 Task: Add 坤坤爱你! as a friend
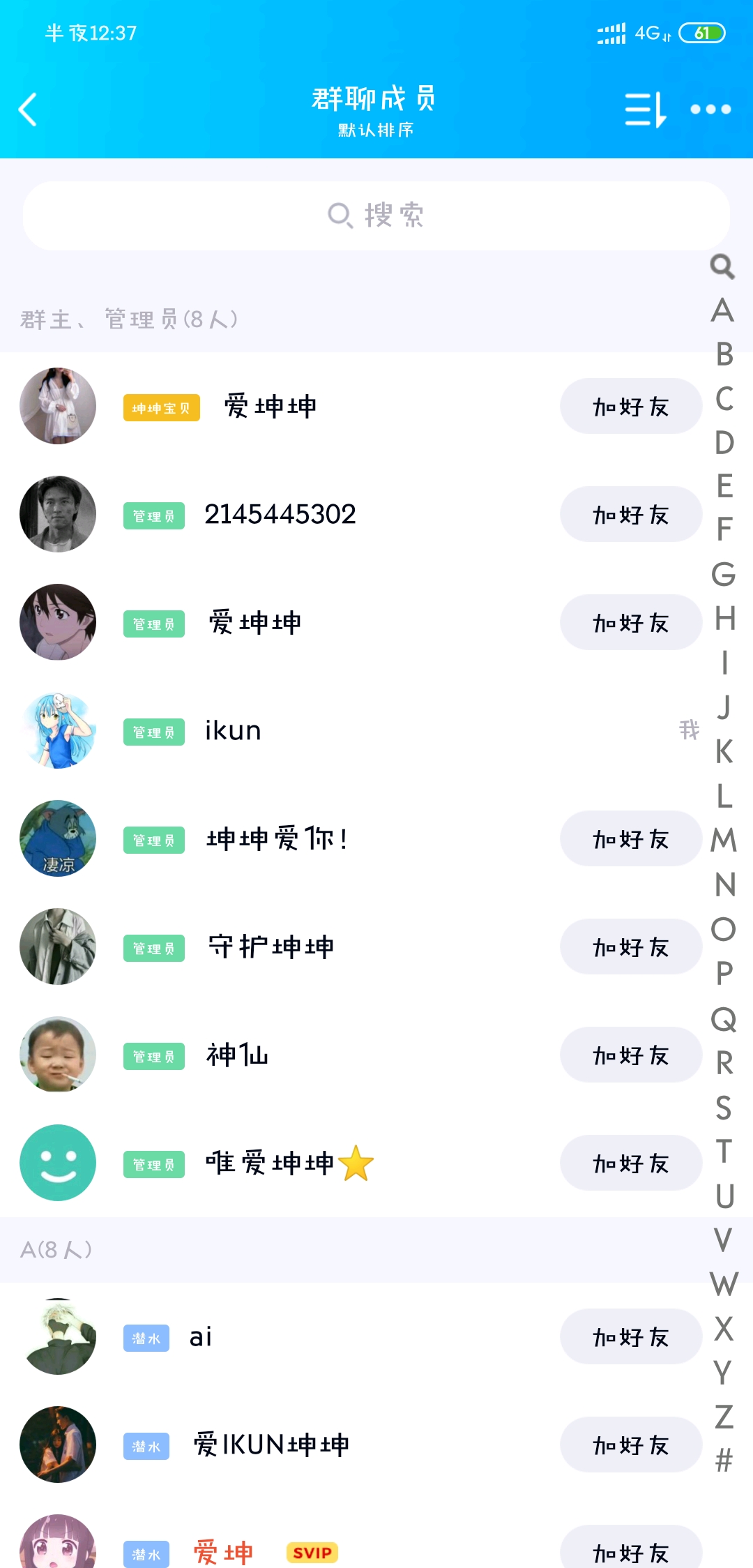pos(630,838)
